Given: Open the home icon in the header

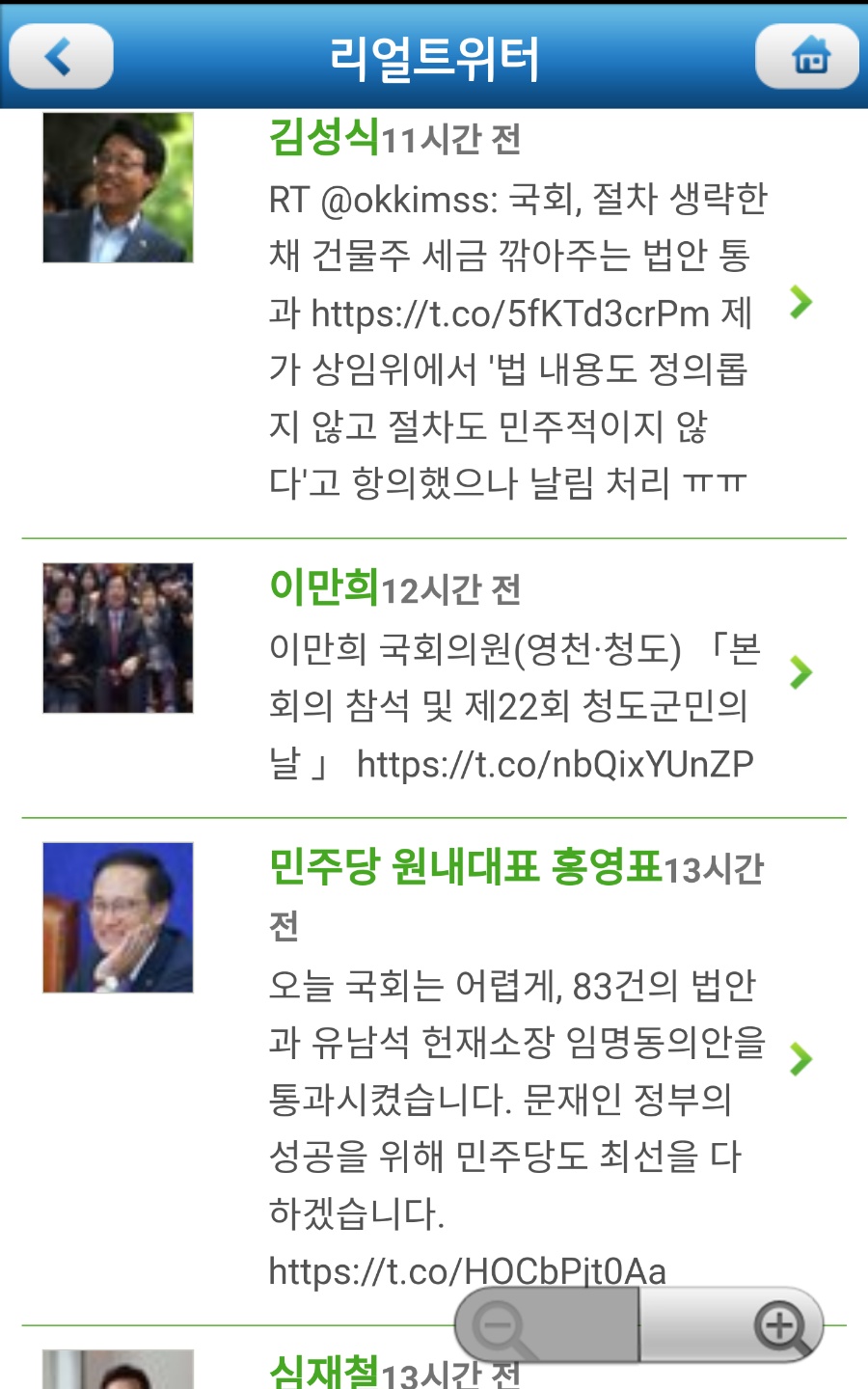Looking at the screenshot, I should coord(807,56).
